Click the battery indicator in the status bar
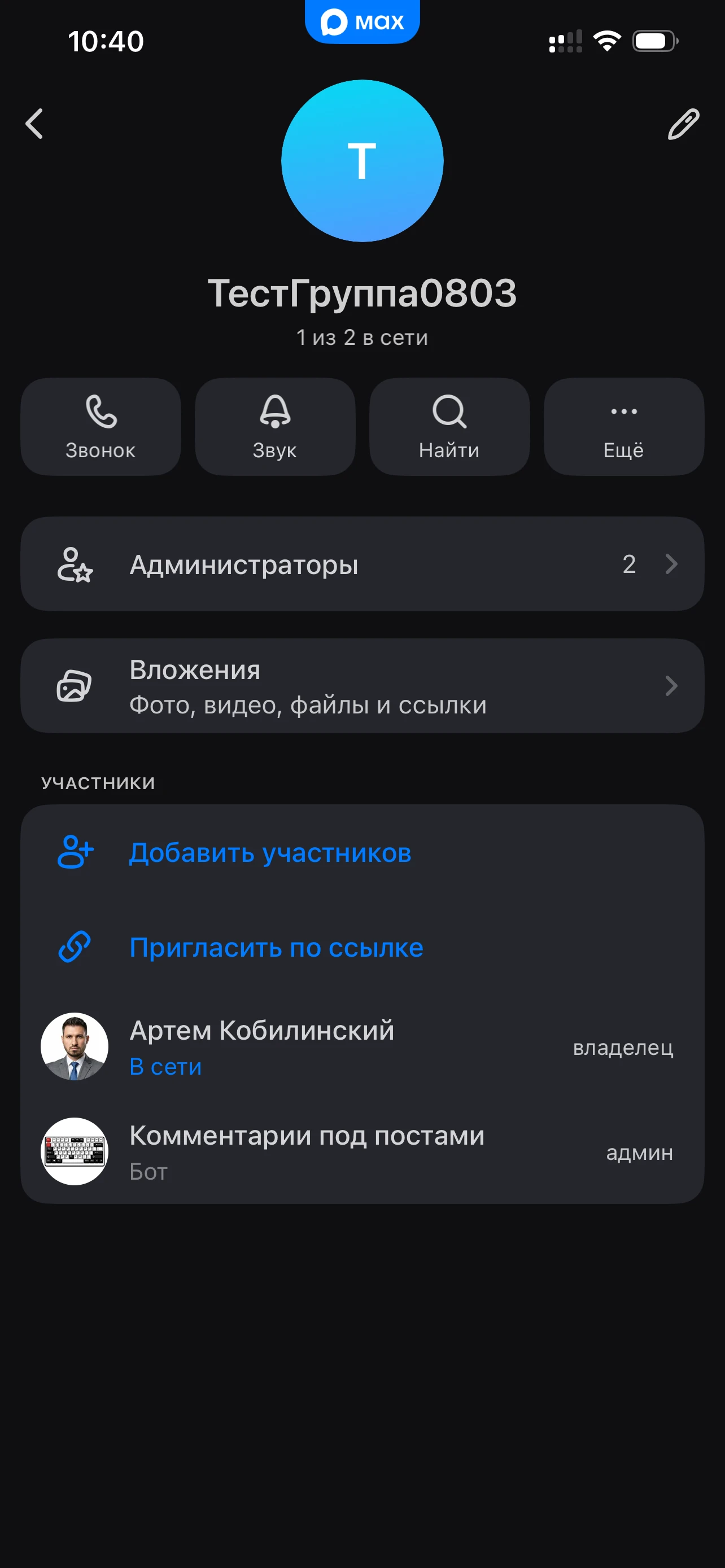Image resolution: width=725 pixels, height=1568 pixels. click(x=652, y=40)
